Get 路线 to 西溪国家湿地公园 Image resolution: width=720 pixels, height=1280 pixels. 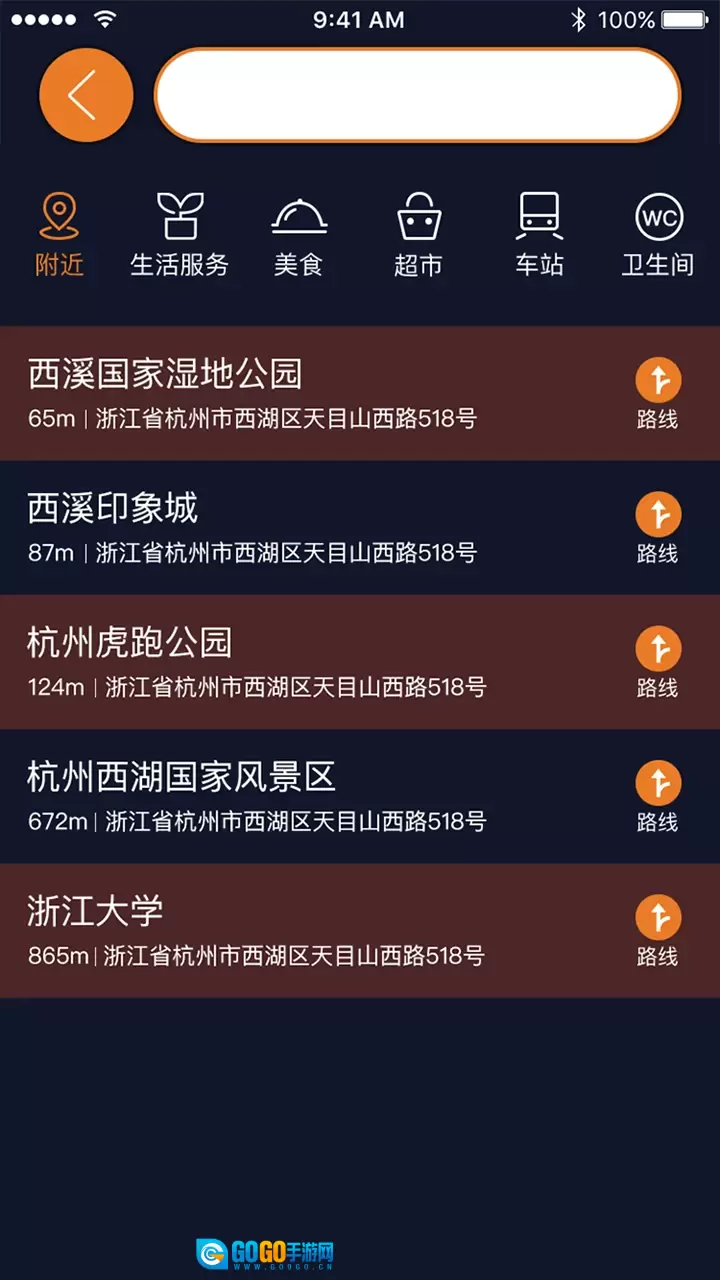point(658,393)
